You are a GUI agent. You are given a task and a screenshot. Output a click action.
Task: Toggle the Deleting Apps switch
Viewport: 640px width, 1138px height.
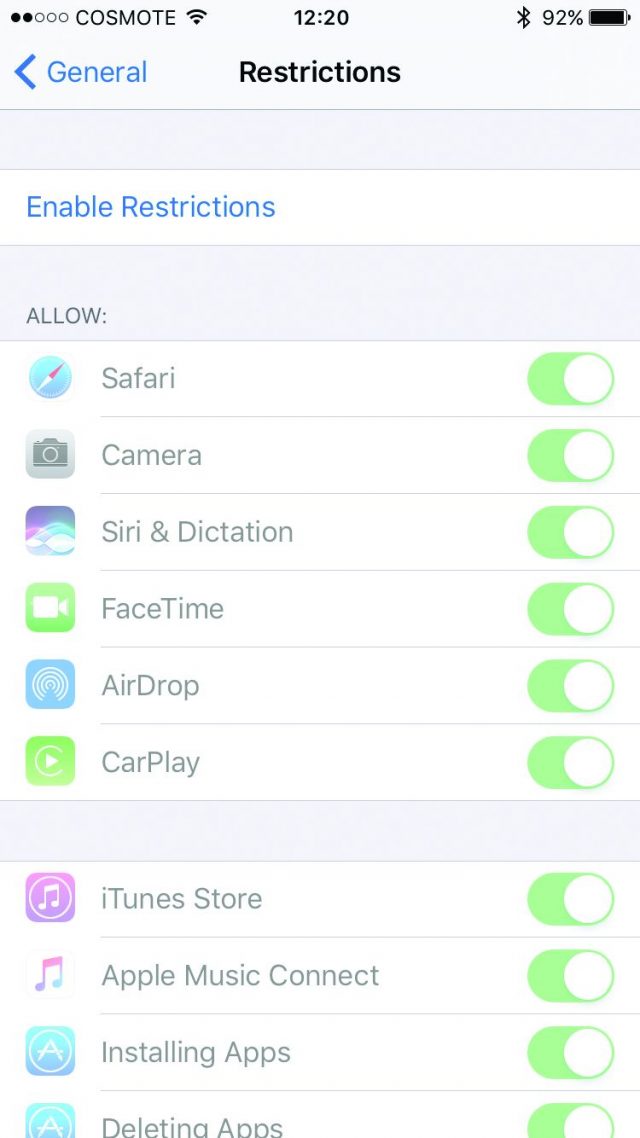coord(570,1122)
